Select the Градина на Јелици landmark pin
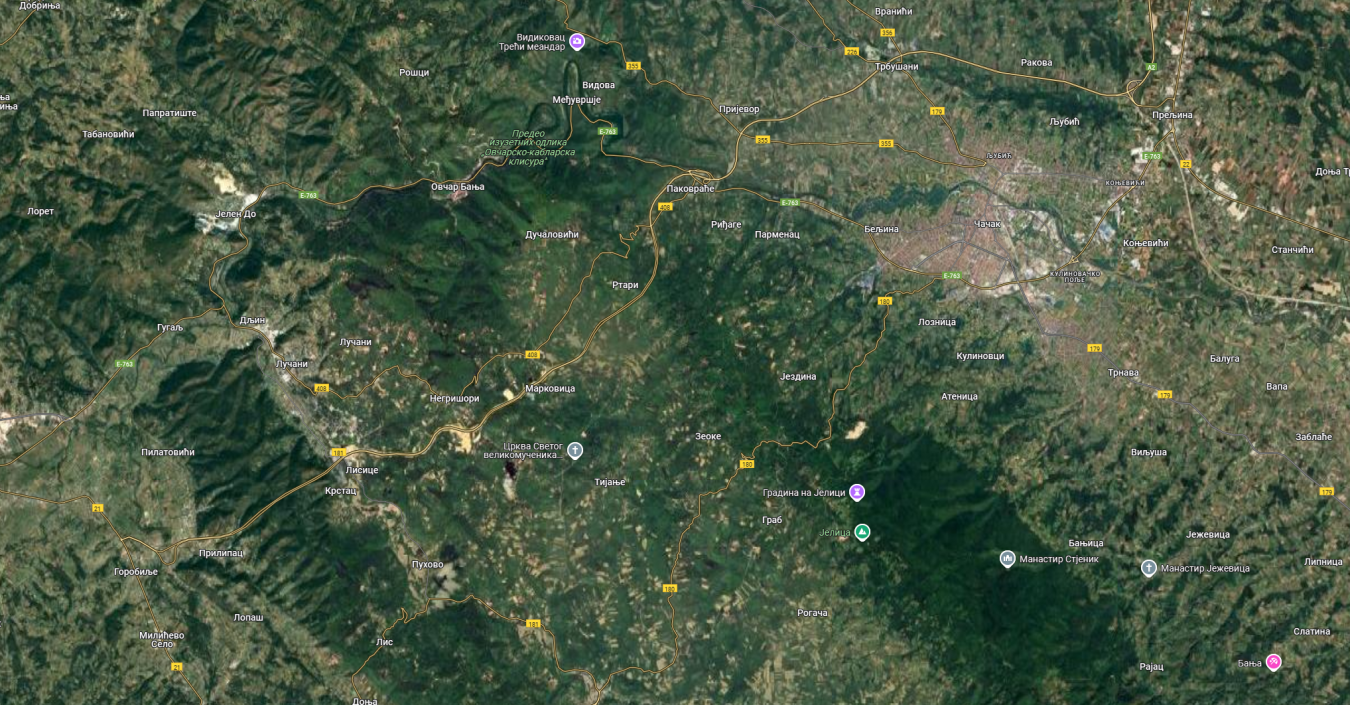Viewport: 1350px width, 705px height. [x=856, y=491]
